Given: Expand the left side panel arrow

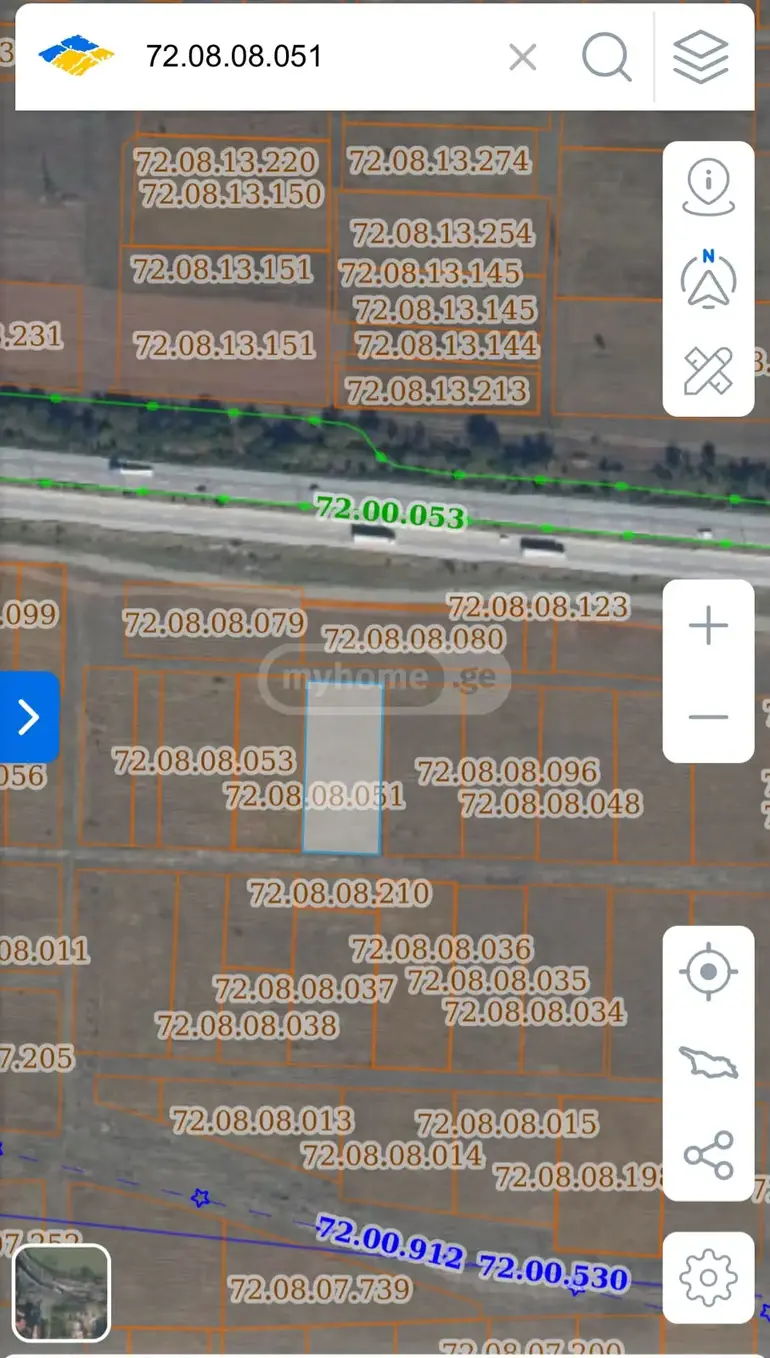Looking at the screenshot, I should point(29,717).
